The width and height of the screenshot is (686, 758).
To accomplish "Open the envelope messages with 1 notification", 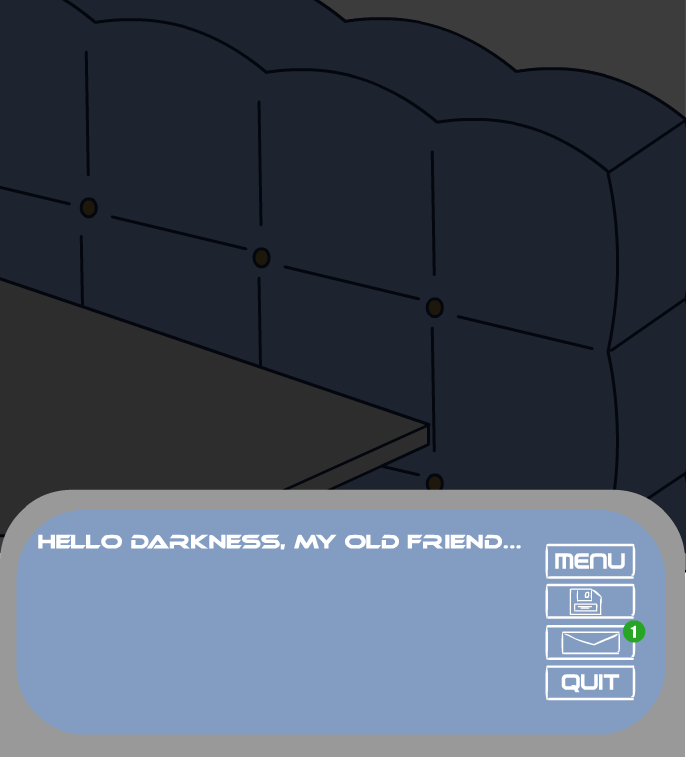I will pos(590,642).
